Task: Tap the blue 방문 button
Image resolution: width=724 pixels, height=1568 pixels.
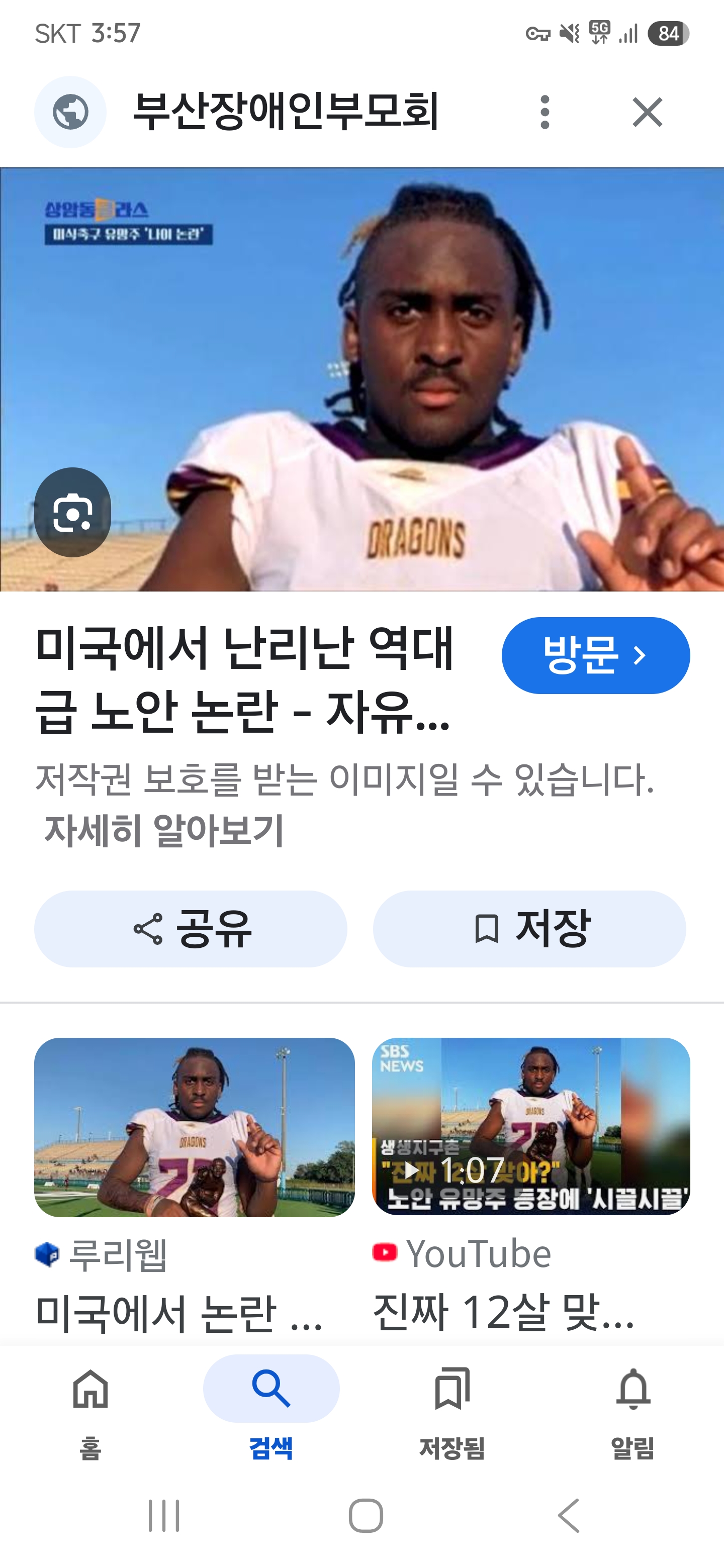Action: tap(595, 655)
